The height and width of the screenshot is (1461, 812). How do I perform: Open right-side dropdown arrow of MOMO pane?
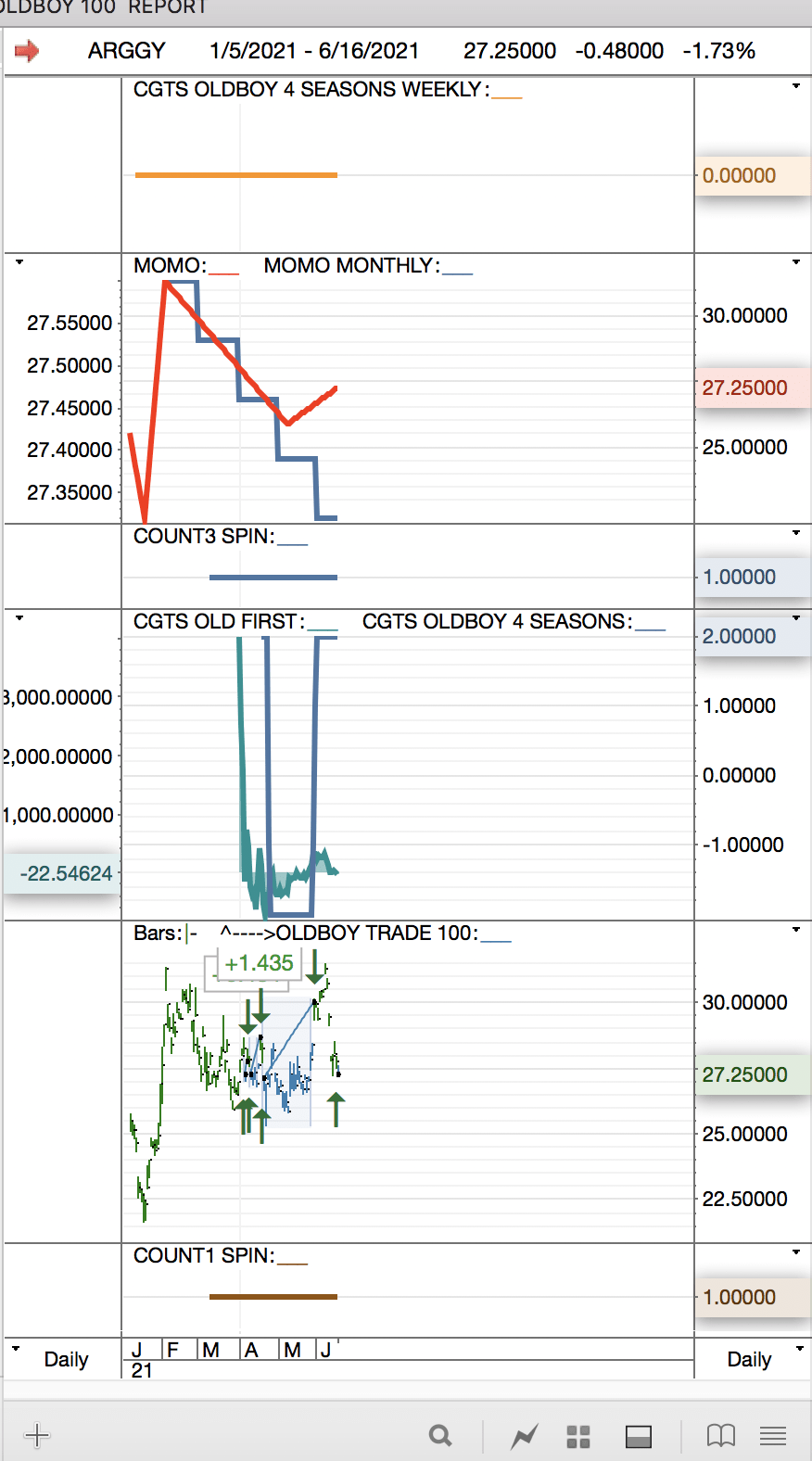(796, 262)
